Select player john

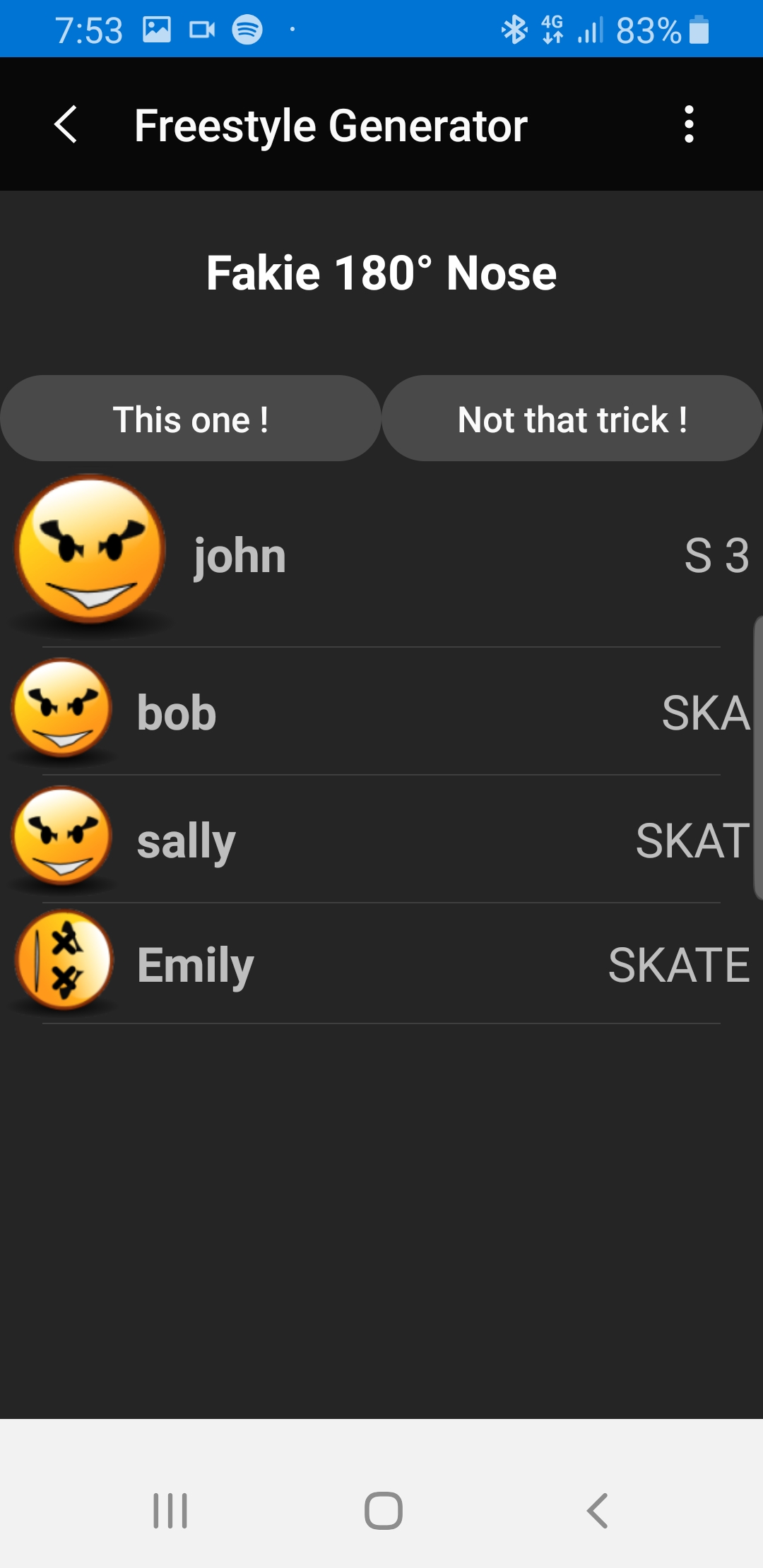tap(381, 556)
